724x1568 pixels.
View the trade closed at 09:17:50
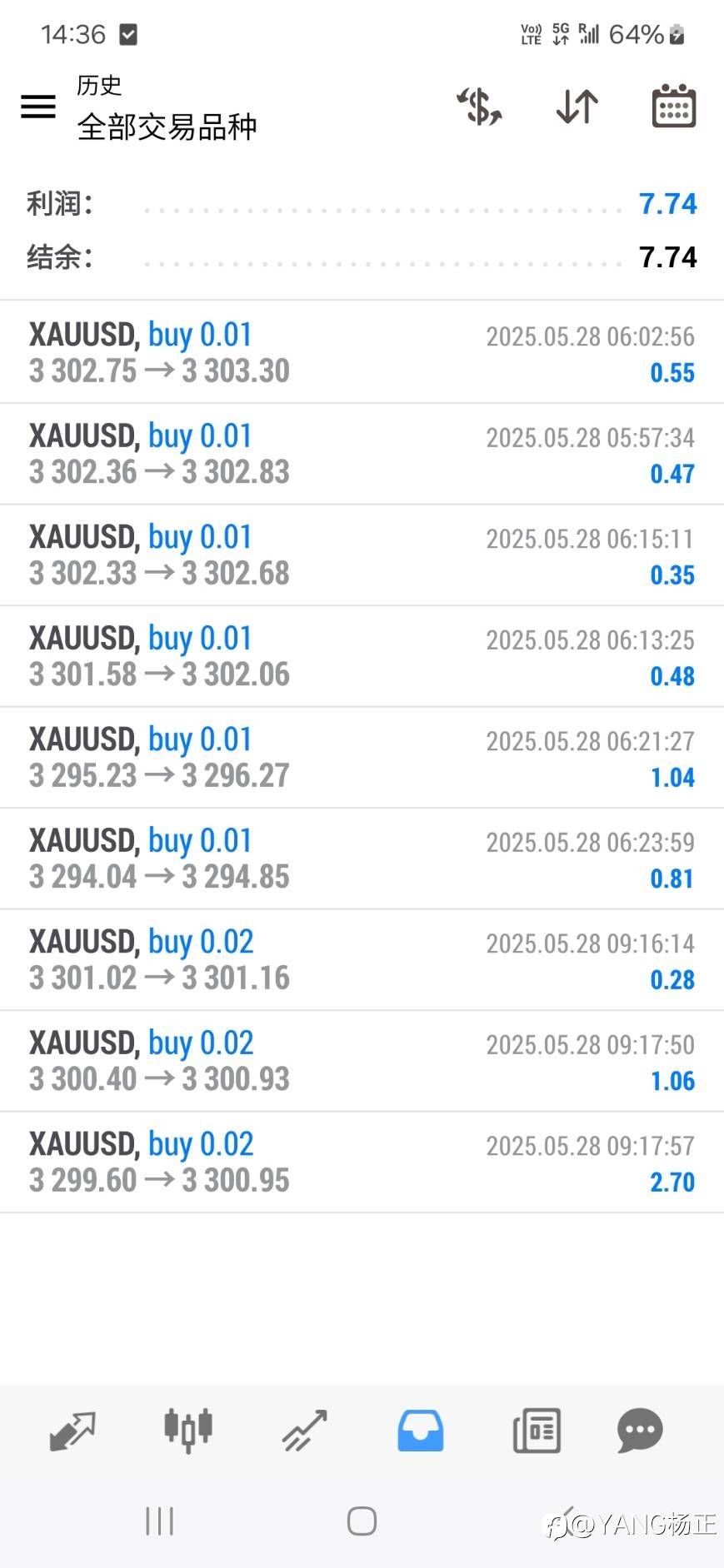[362, 1061]
